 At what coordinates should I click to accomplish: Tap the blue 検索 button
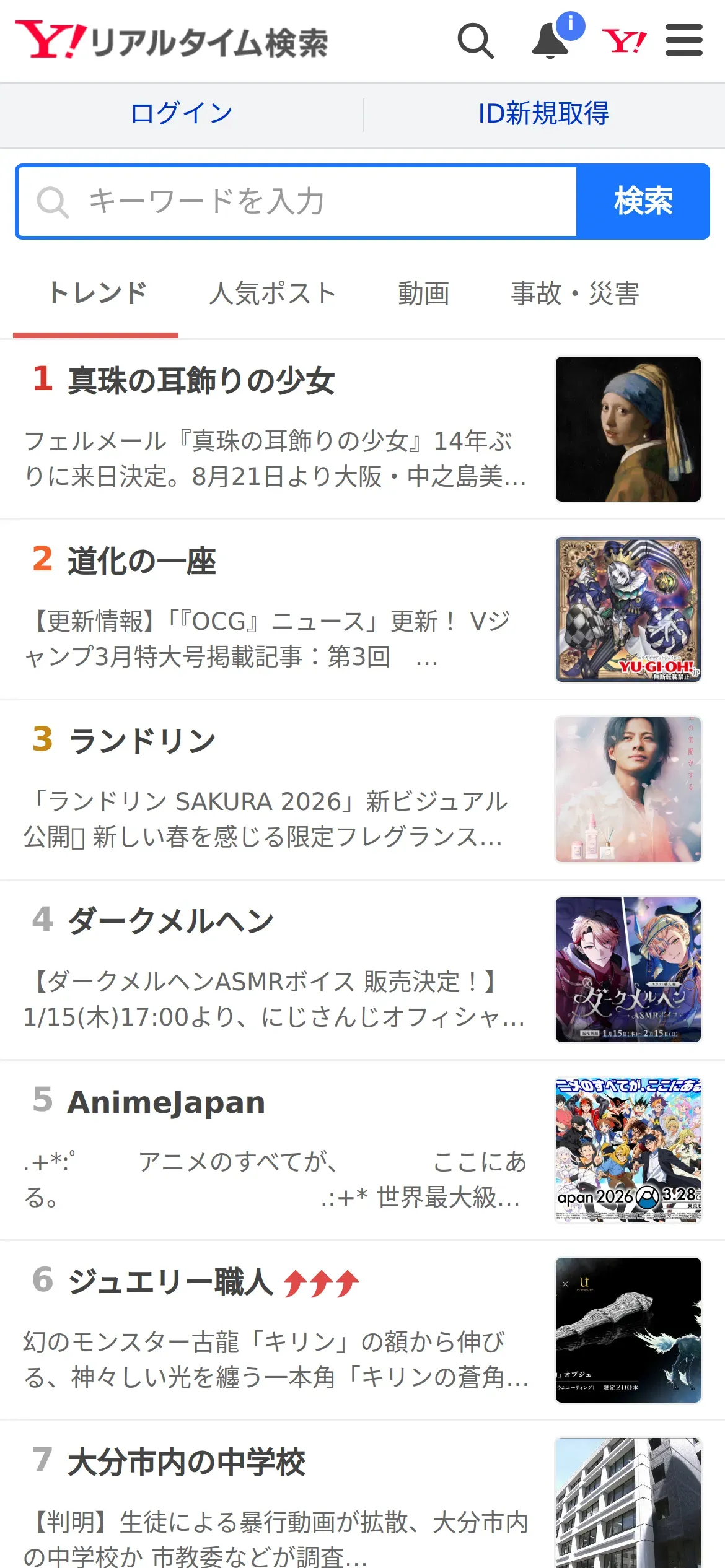click(643, 202)
